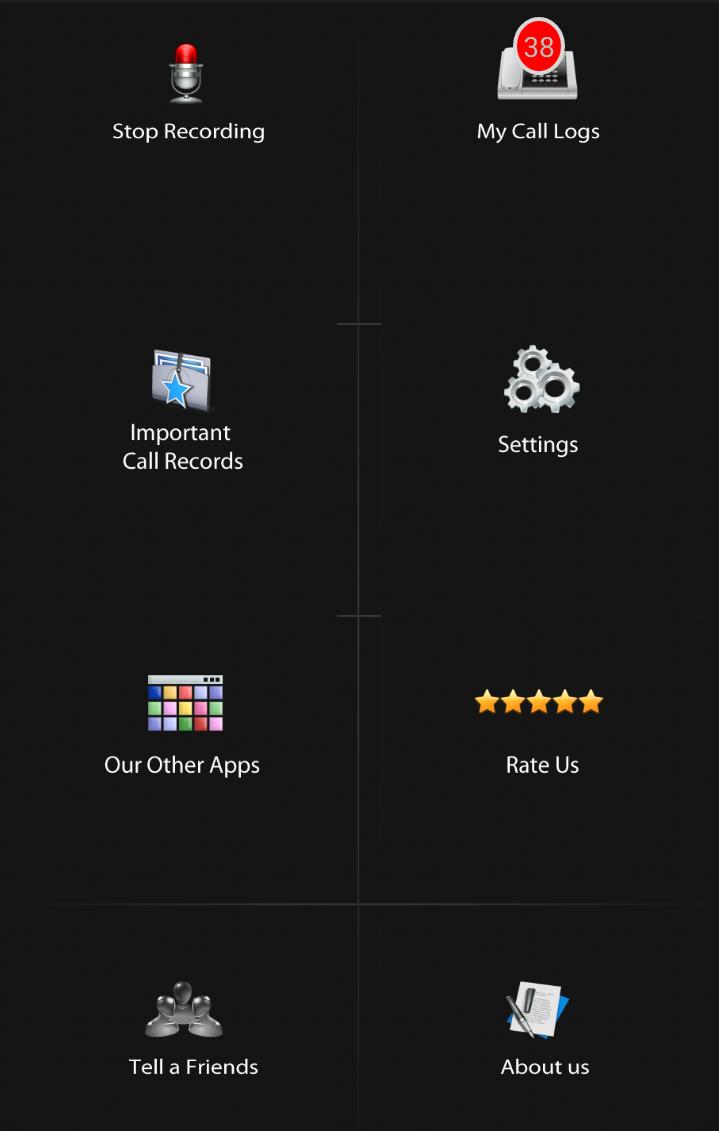Open About us page

point(539,1010)
